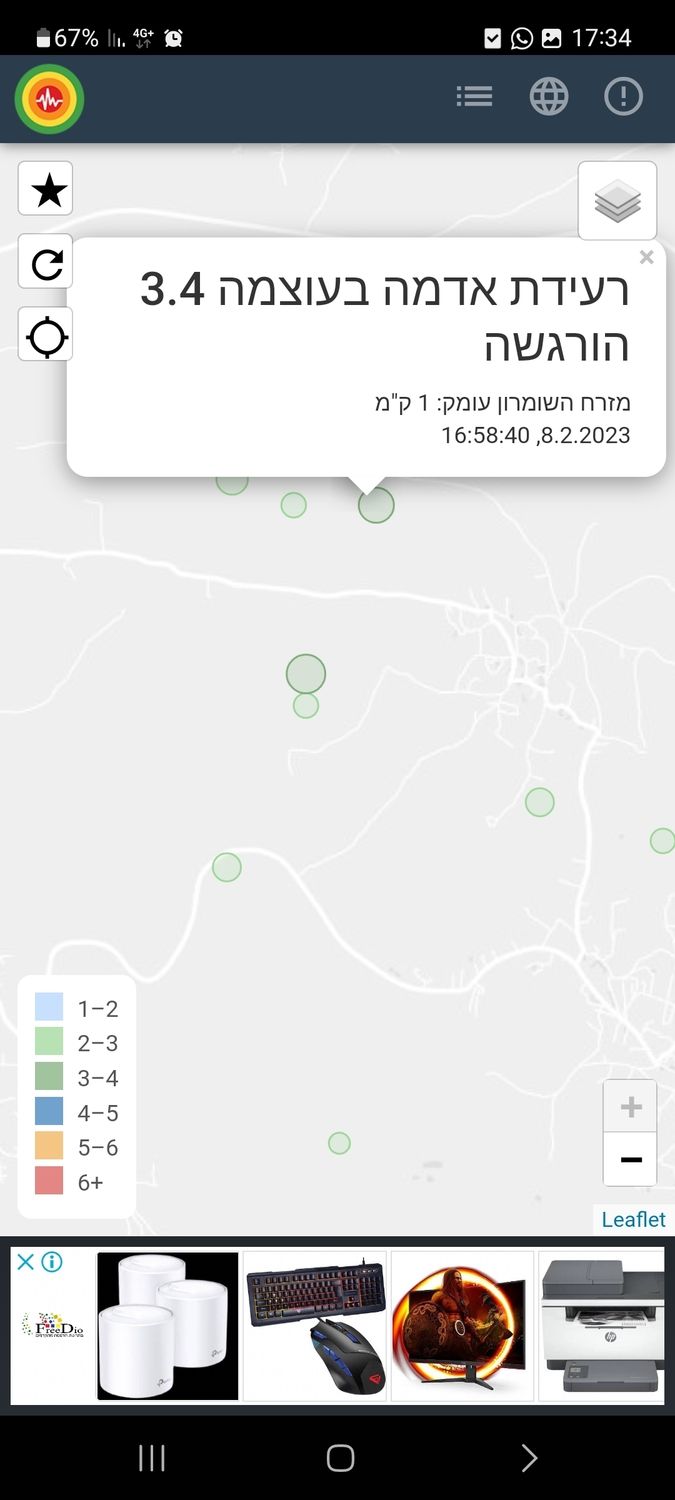Open the earthquake list view
This screenshot has height=1500, width=675.
coord(474,97)
